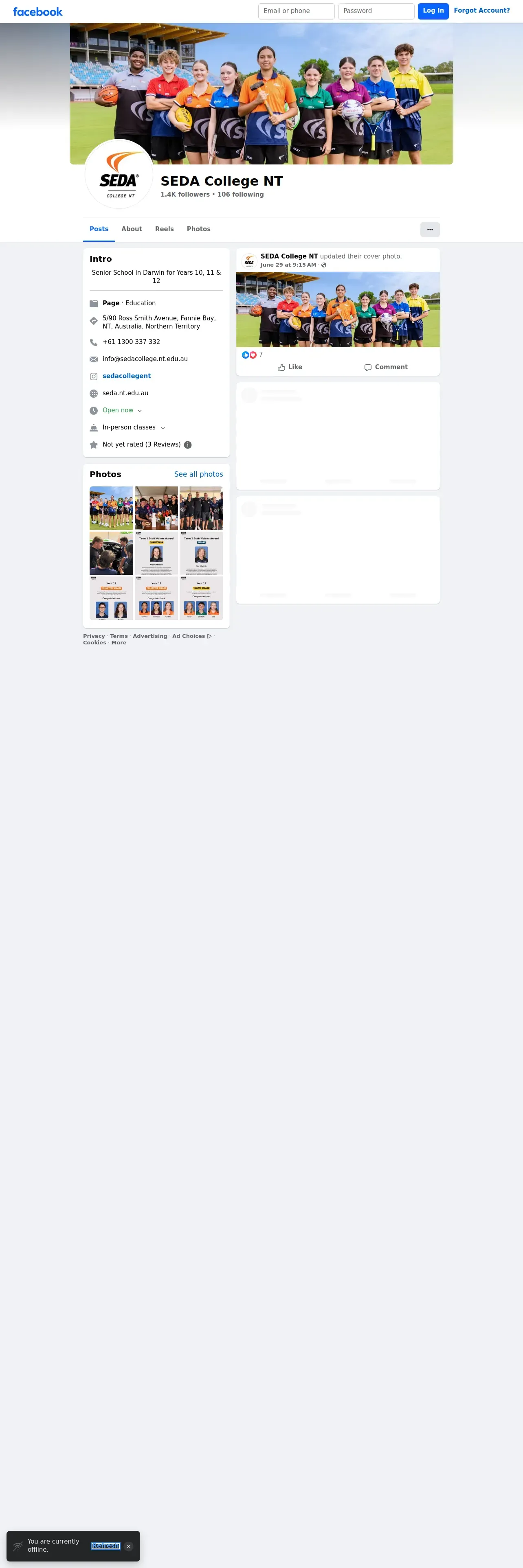Hit the Log In button

coord(433,11)
